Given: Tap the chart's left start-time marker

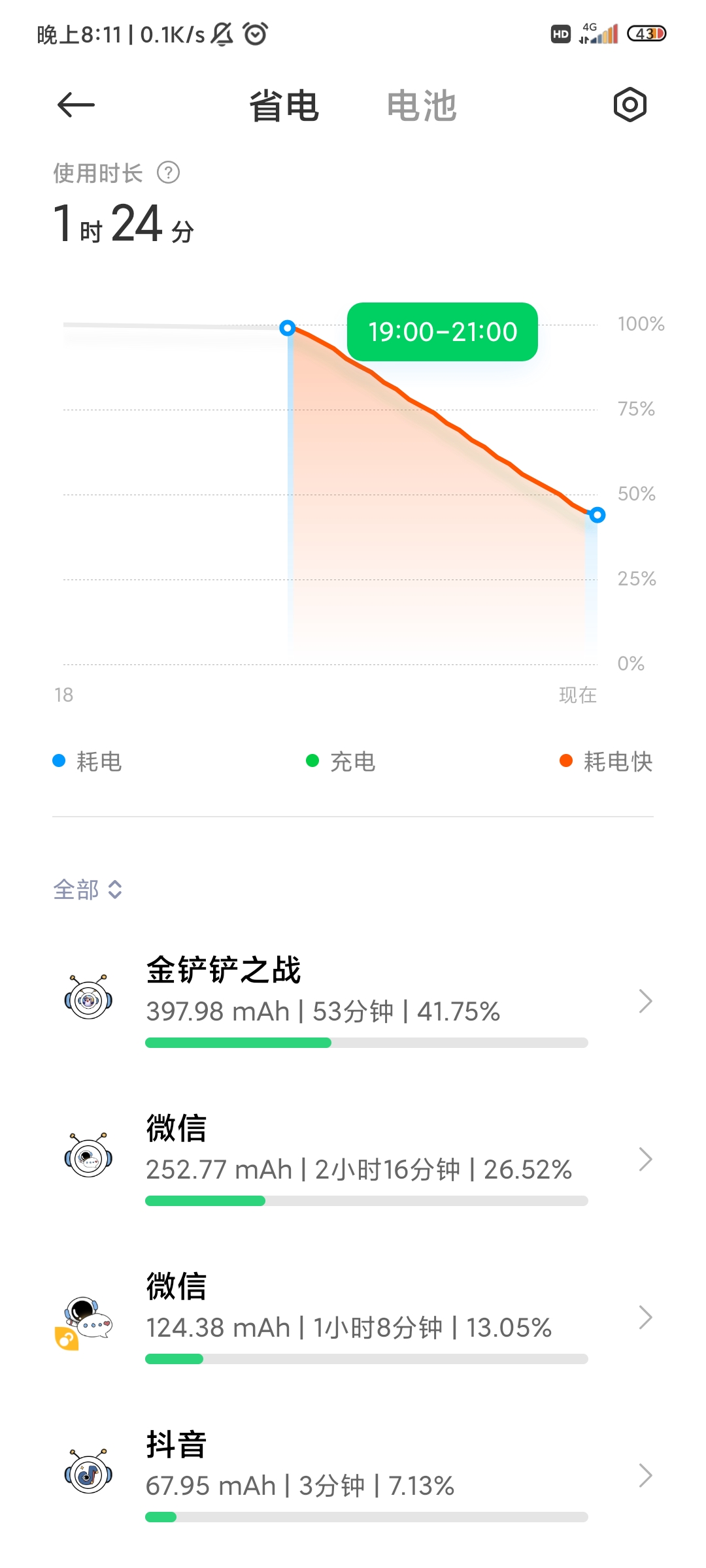Looking at the screenshot, I should click(x=287, y=328).
